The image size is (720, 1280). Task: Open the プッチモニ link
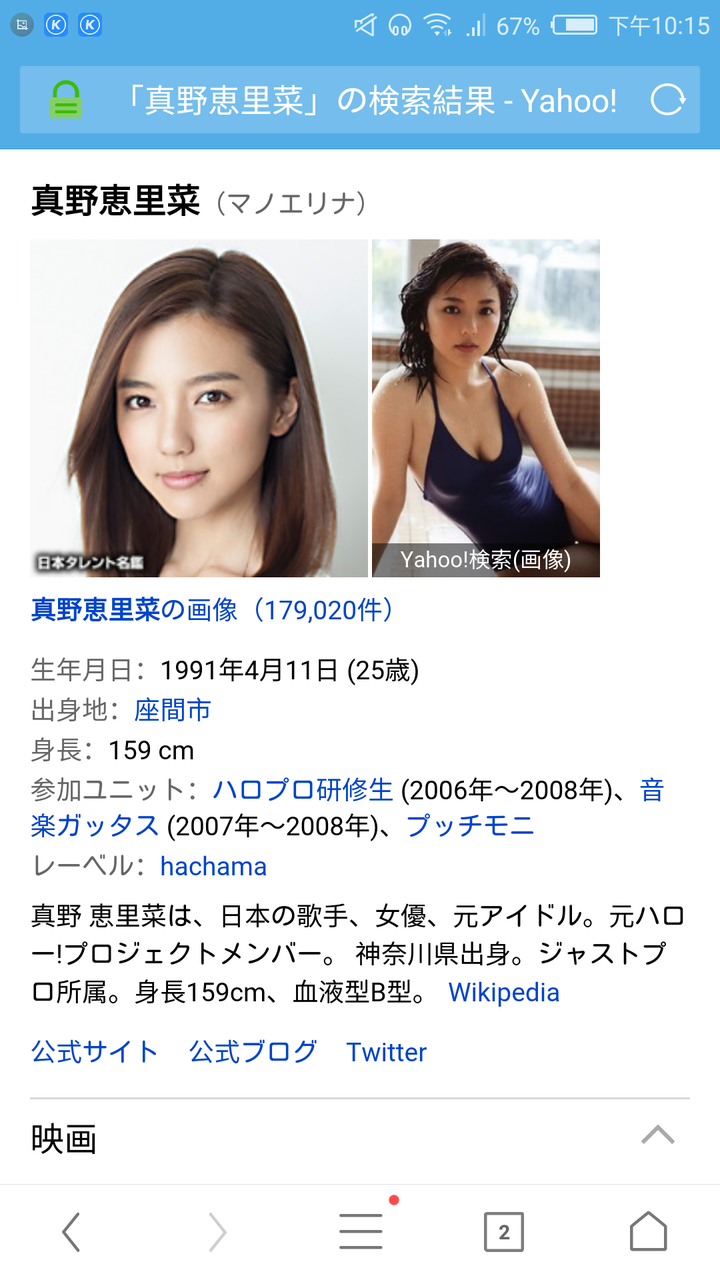470,826
